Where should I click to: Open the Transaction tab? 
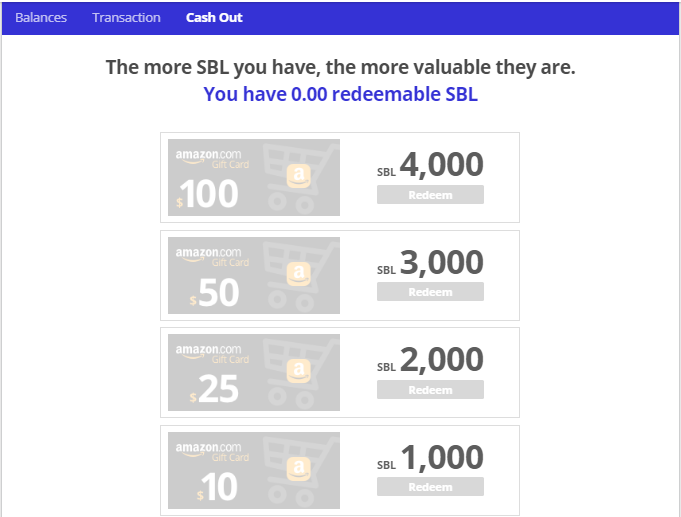click(x=126, y=17)
